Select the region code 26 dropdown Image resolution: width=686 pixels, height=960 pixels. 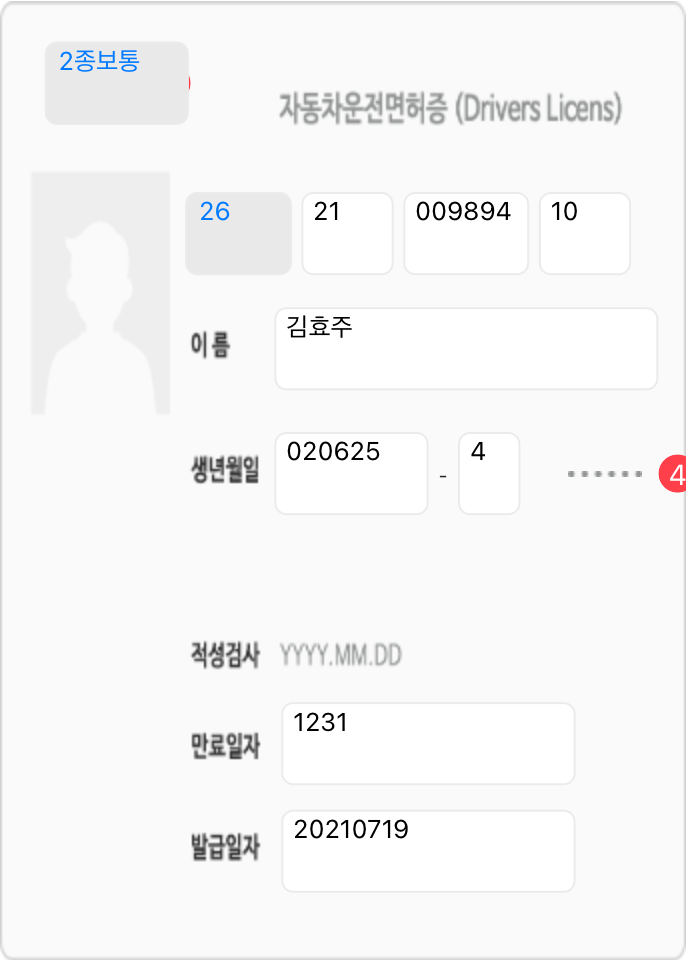pos(238,233)
